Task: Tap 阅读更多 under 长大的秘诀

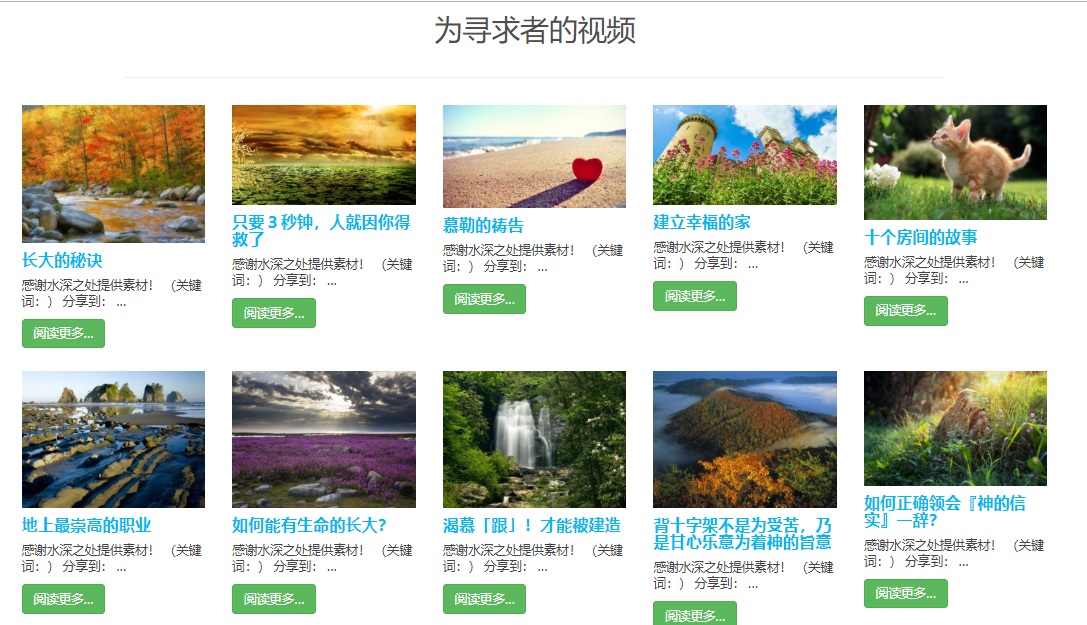Action: click(x=63, y=333)
